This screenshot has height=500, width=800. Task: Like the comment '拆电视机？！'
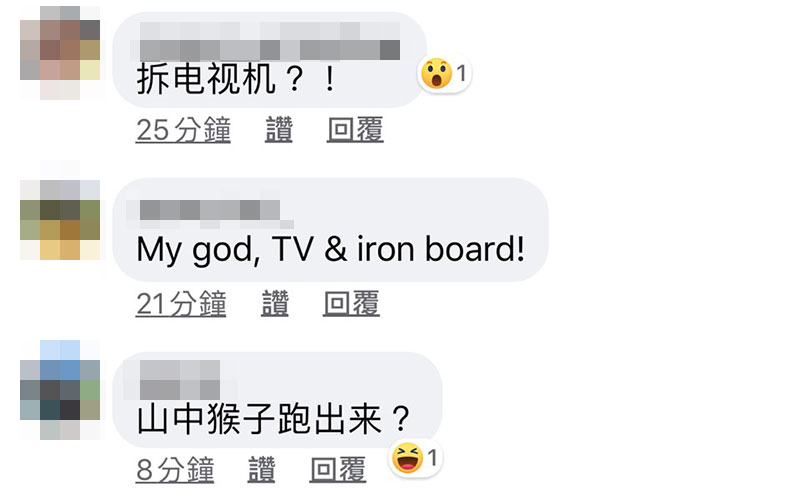(x=278, y=130)
